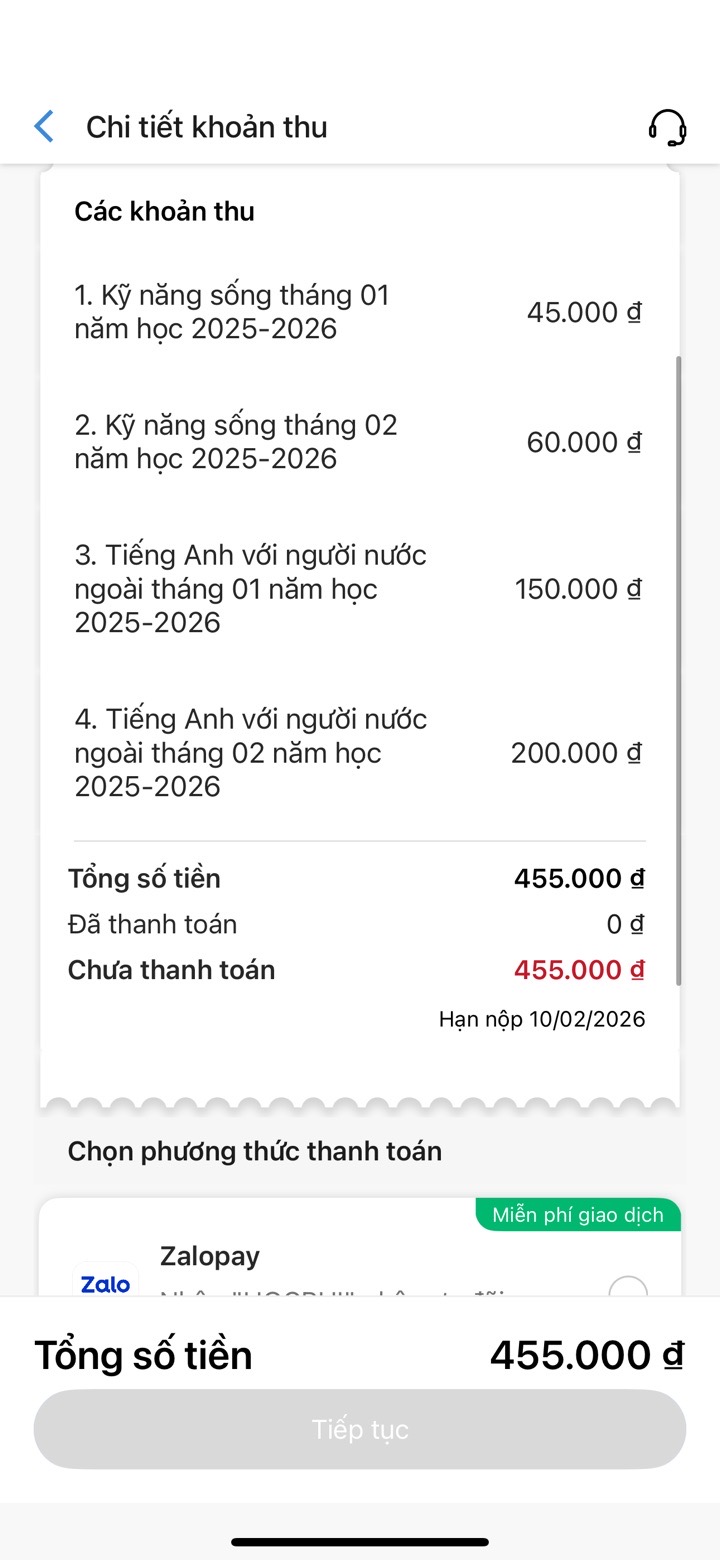Tap Tiếng Anh với người nước ngoài tháng 01
The width and height of the screenshot is (720, 1560).
coord(250,588)
